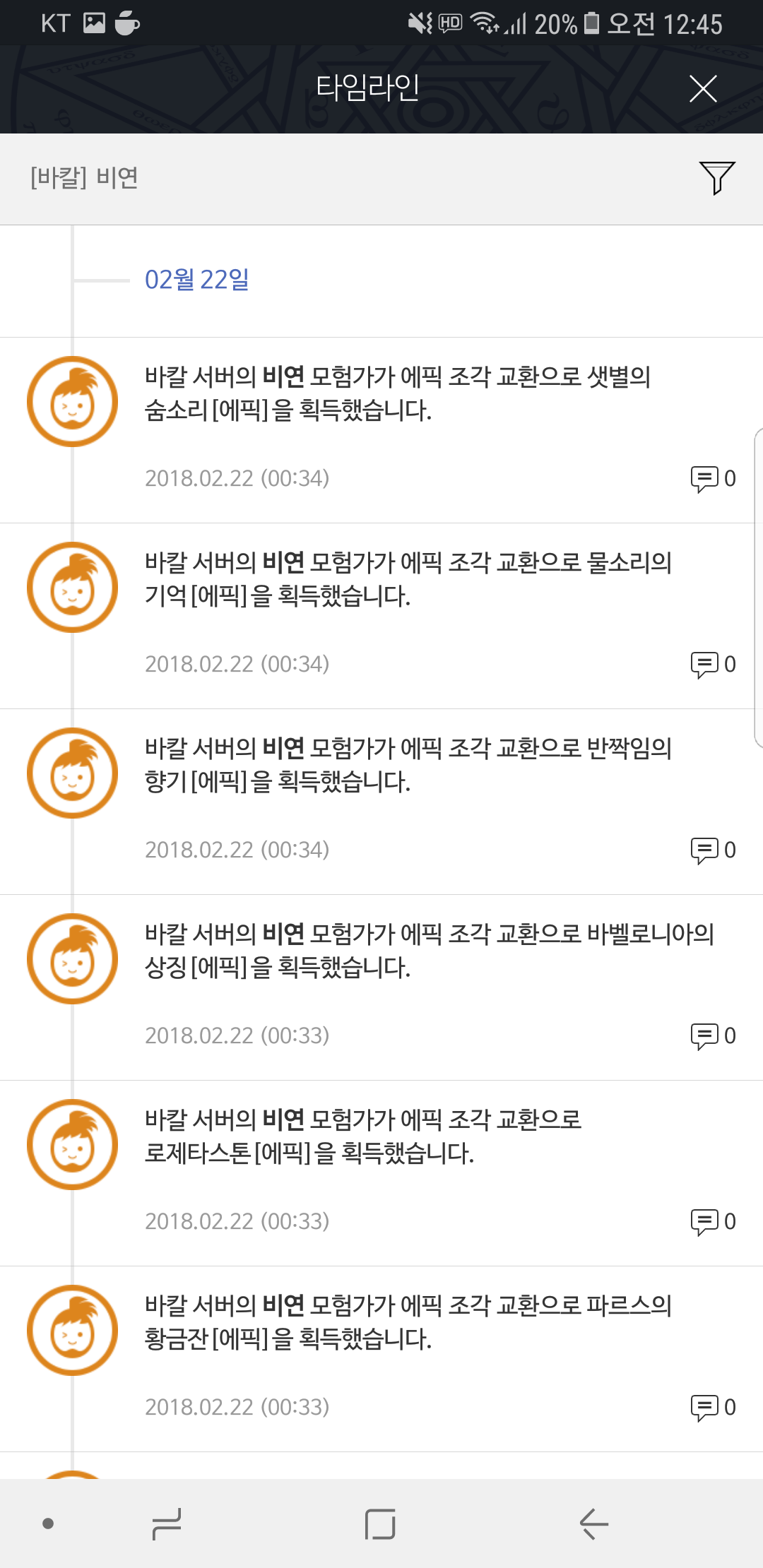View the 로제타스톤 timeline entry
Viewport: 763px width, 1568px height.
(x=362, y=1136)
